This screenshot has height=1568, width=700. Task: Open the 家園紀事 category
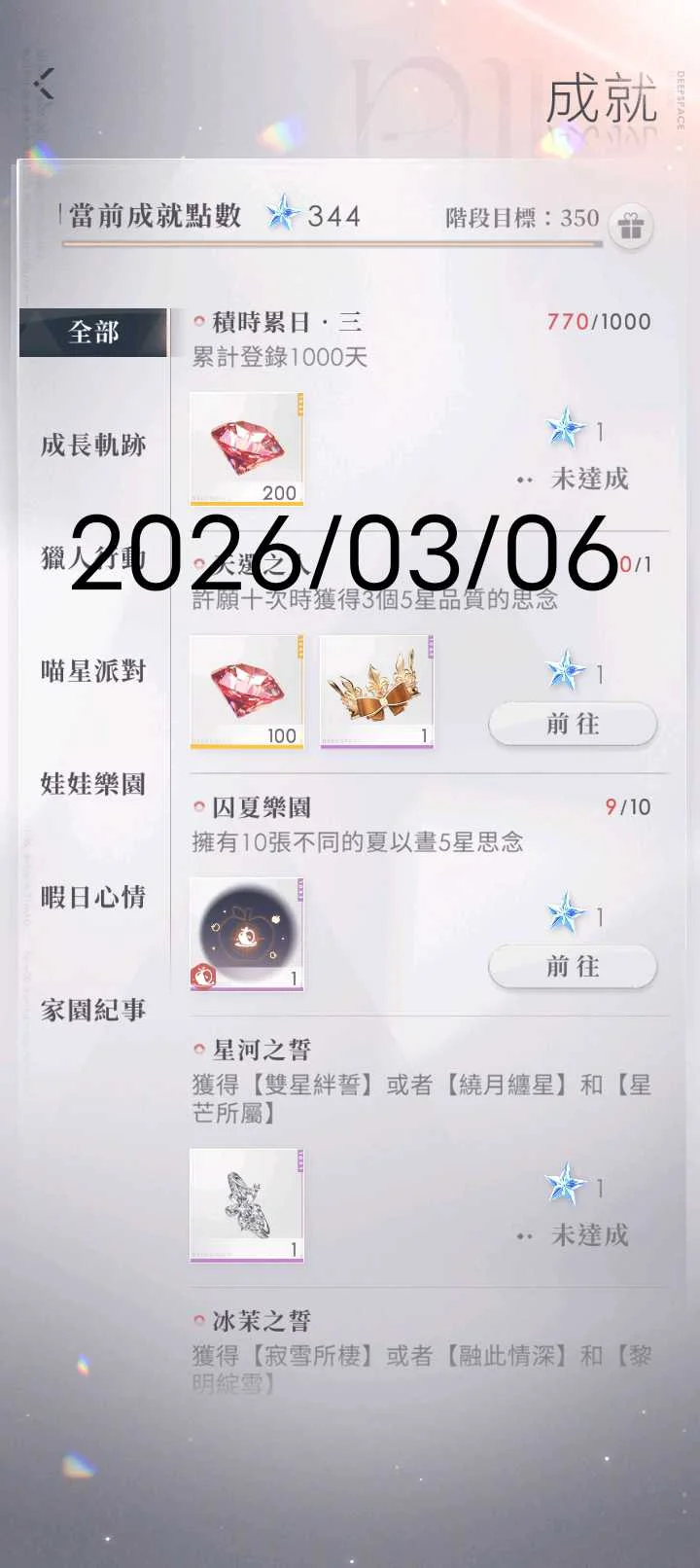click(x=93, y=1010)
